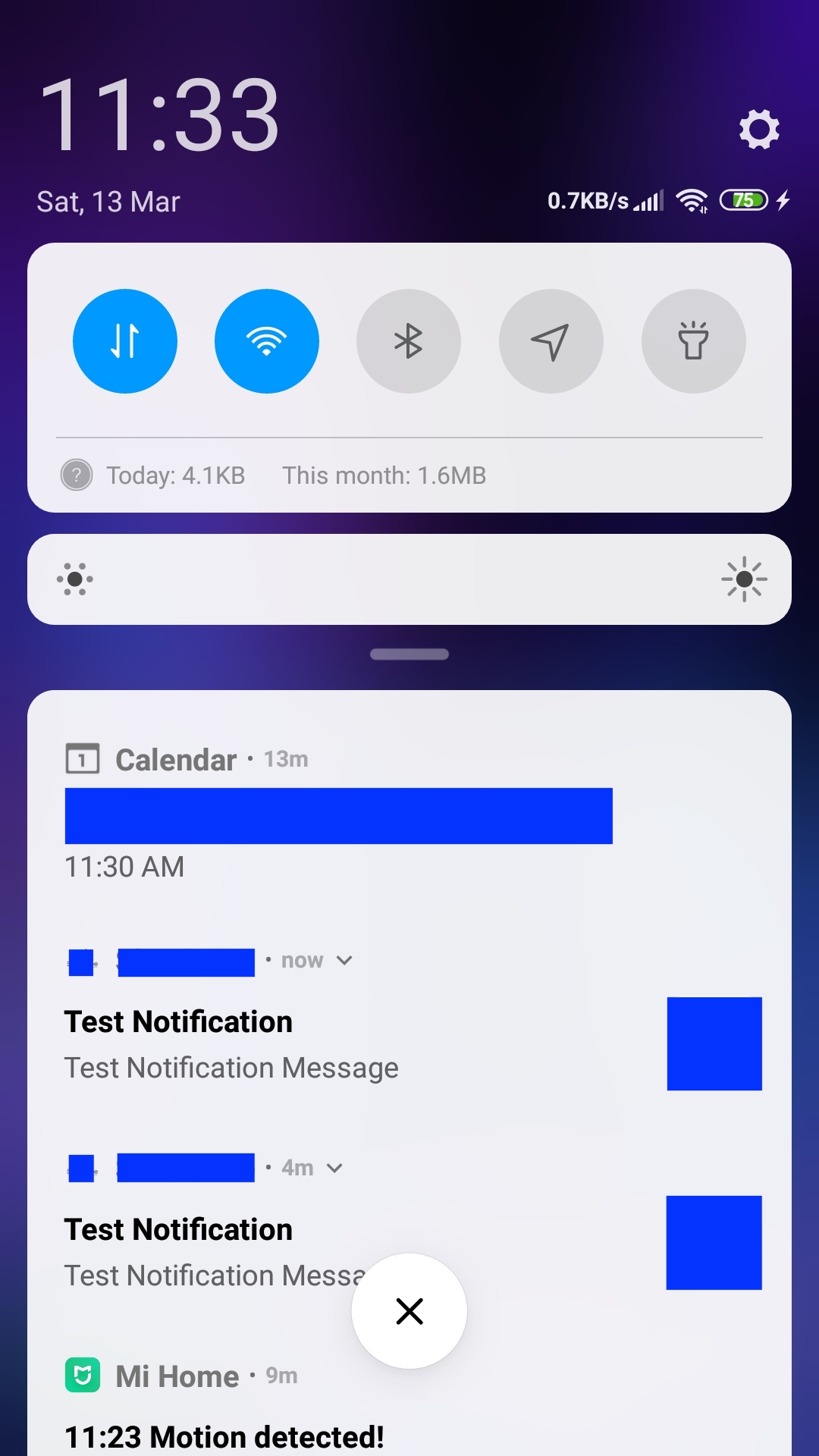
Task: Tap the quick settings panel expand handle
Action: point(409,654)
